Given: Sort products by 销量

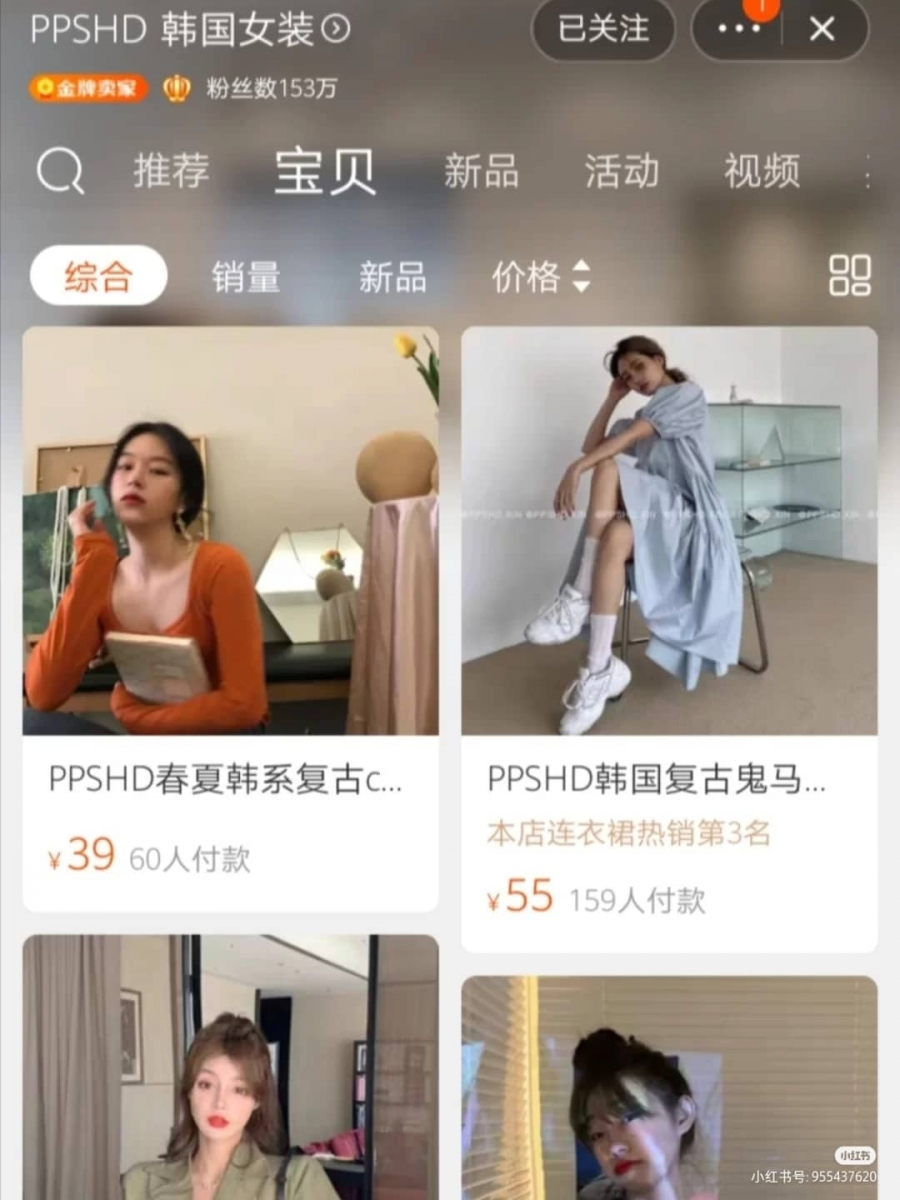Looking at the screenshot, I should click(x=245, y=277).
